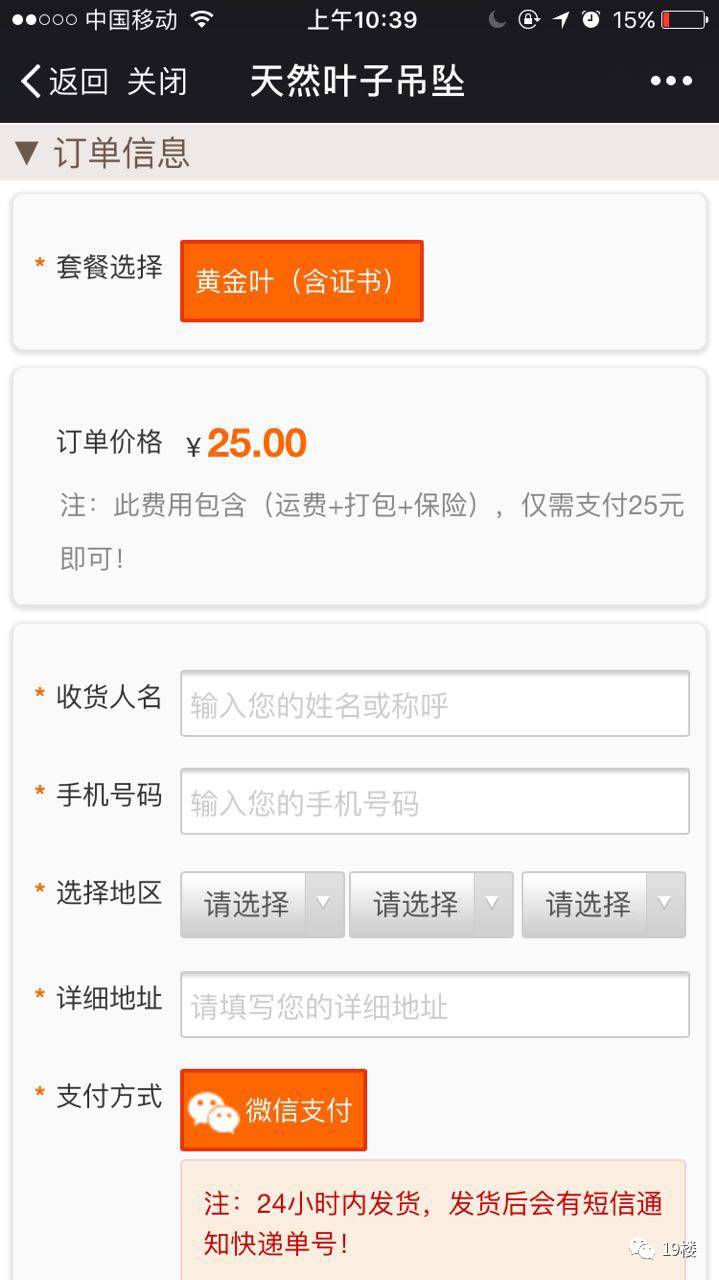This screenshot has height=1280, width=719.
Task: Tap the 详细地址 address field
Action: click(434, 1005)
